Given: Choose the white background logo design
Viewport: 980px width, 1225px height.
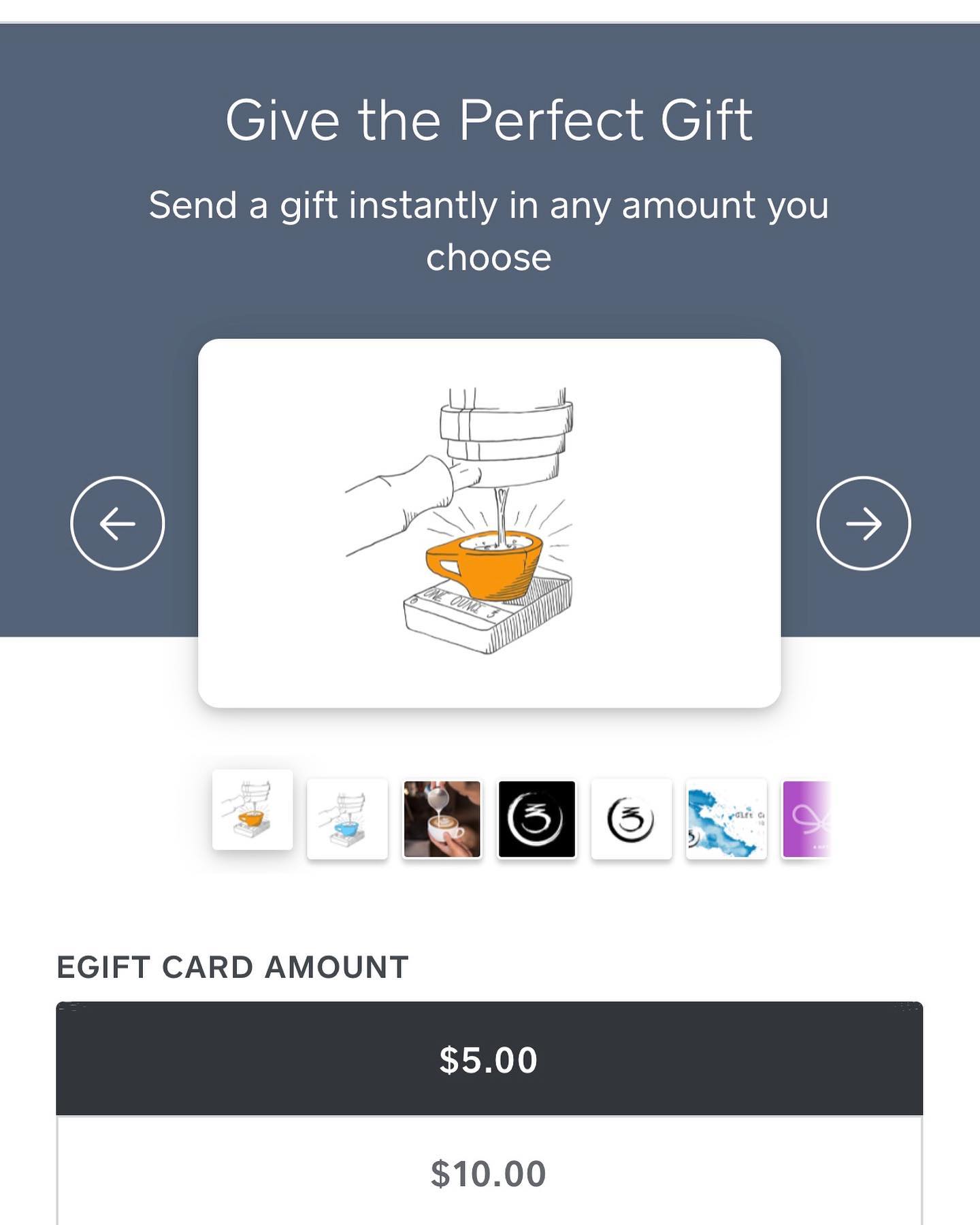Looking at the screenshot, I should click(631, 819).
